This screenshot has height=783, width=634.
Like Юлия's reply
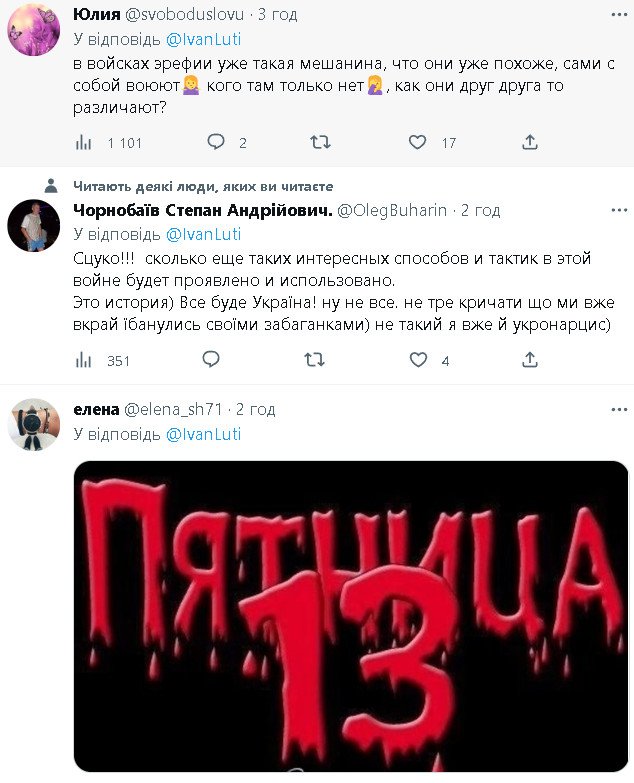(418, 143)
